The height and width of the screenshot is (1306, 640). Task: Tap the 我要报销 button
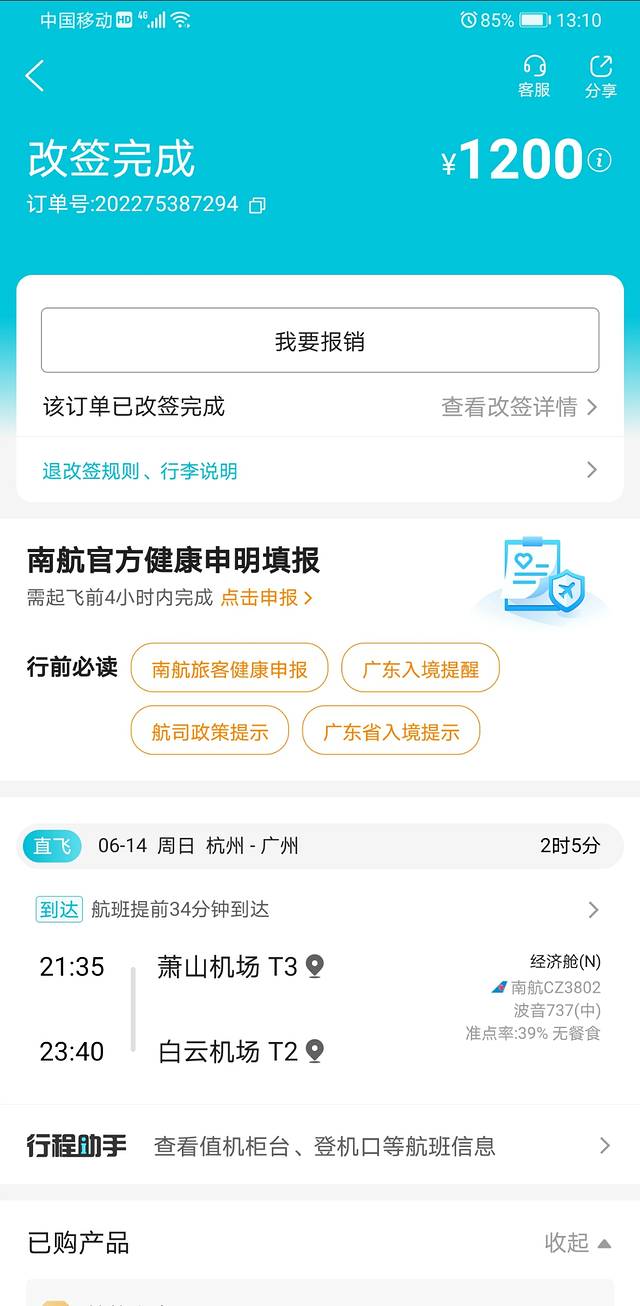pyautogui.click(x=320, y=341)
